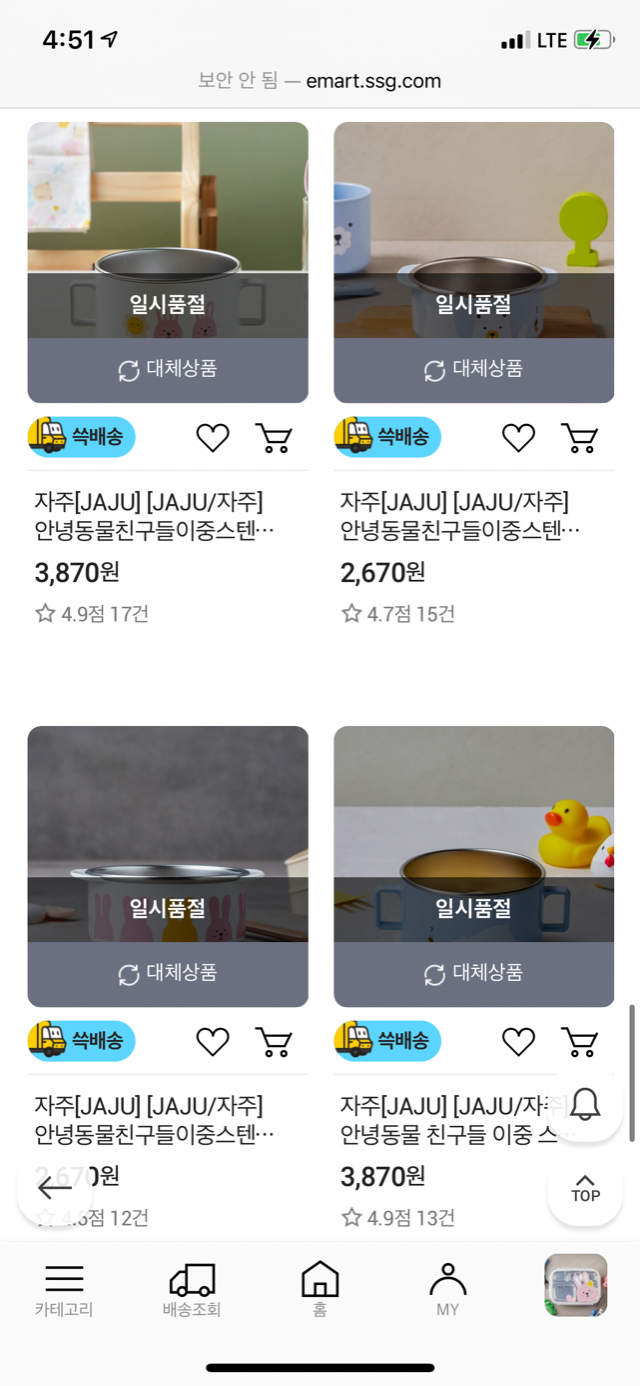This screenshot has height=1386, width=640.
Task: Go to the 홈 tab
Action: [x=320, y=1288]
